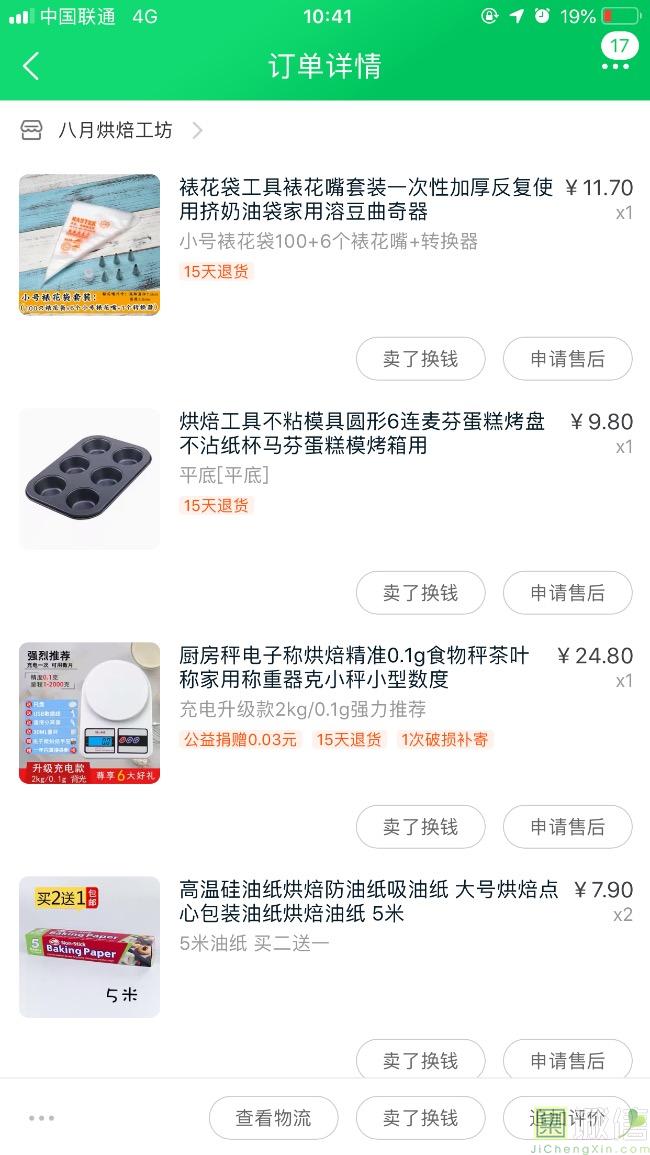Open more order options beside 查看物流

(41, 1118)
